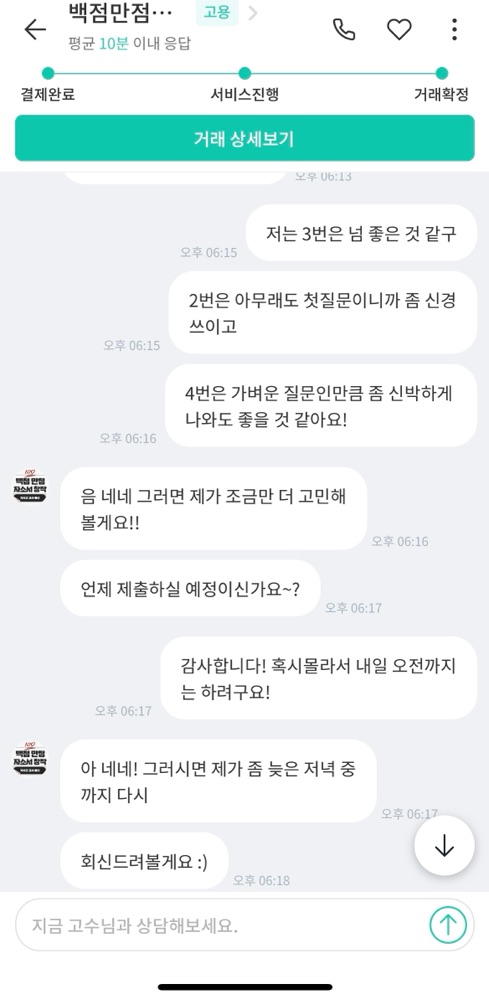Open the expert's avatar beside 음 네네 message
489x1000 pixels.
coord(29,486)
